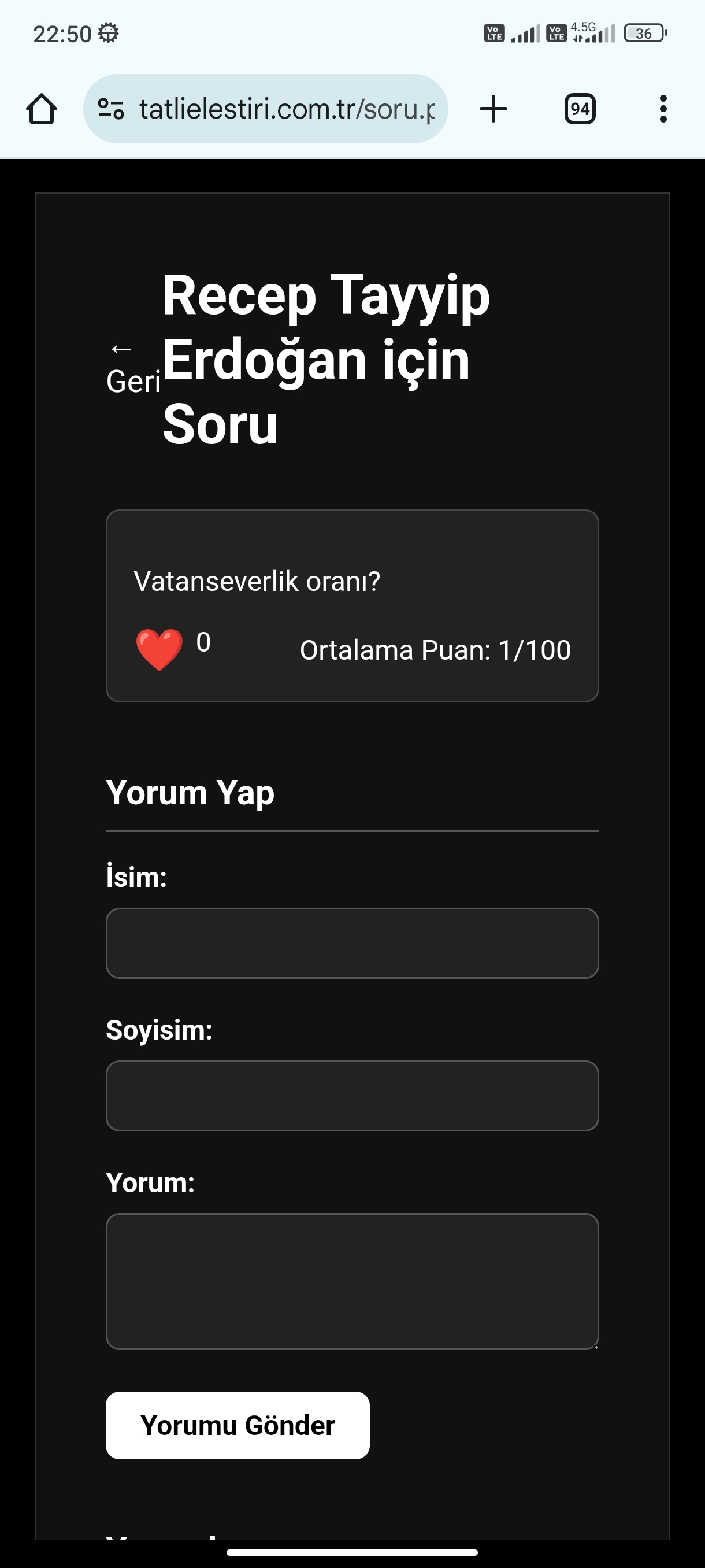Go back using the Geri link

(132, 368)
